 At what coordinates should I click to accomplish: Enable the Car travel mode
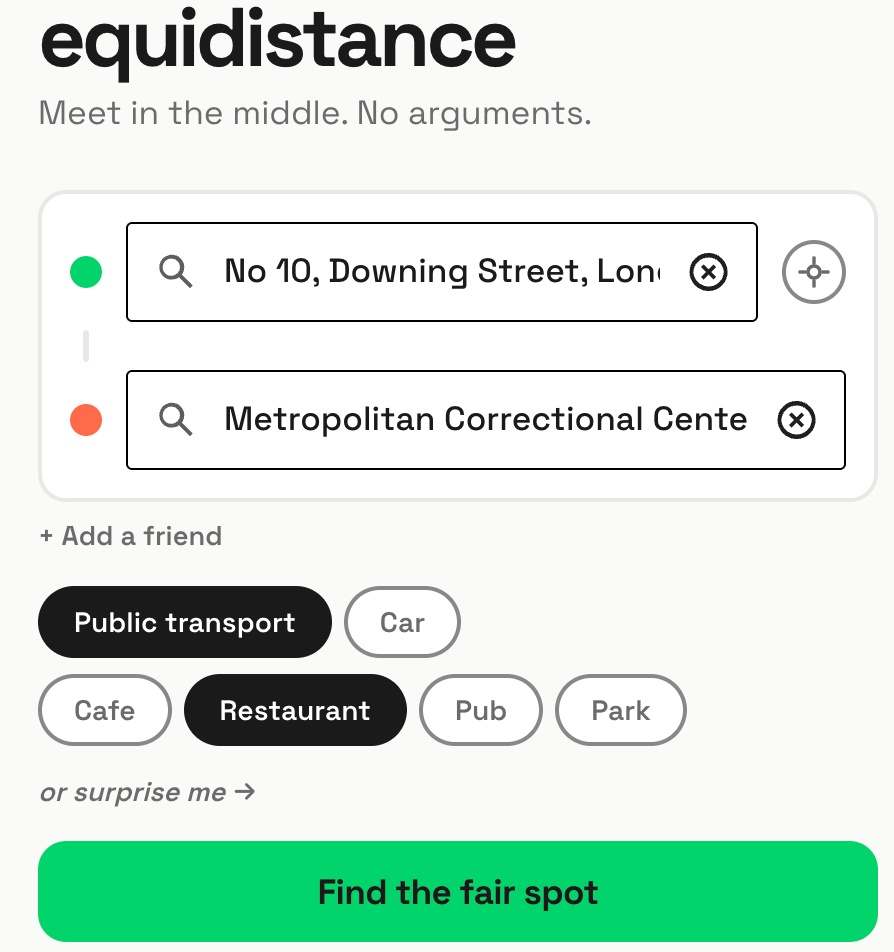pyautogui.click(x=402, y=622)
